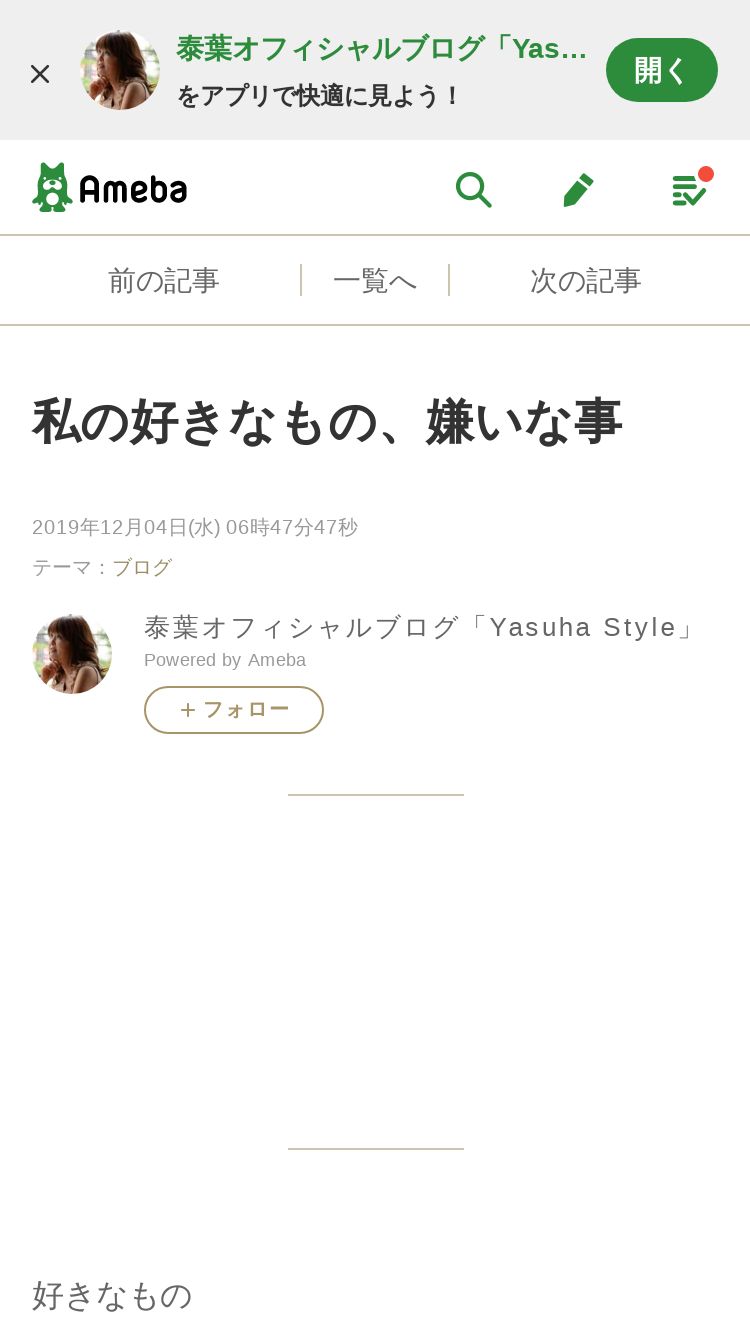The image size is (750, 1334).
Task: Tap the author's profile photo beside the blog name
Action: (x=72, y=654)
